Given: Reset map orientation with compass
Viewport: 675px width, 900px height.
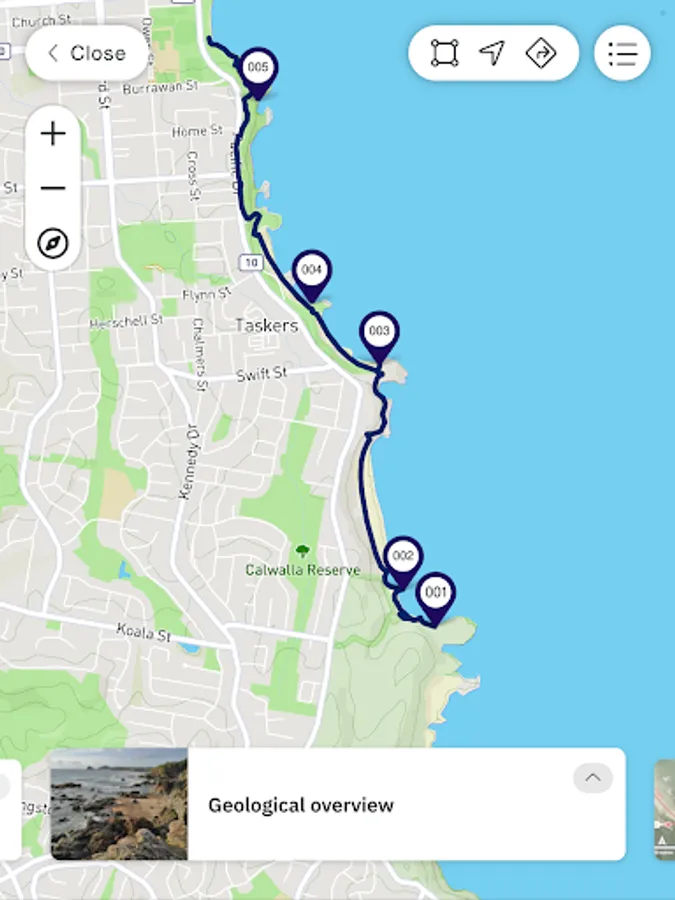Looking at the screenshot, I should [53, 243].
